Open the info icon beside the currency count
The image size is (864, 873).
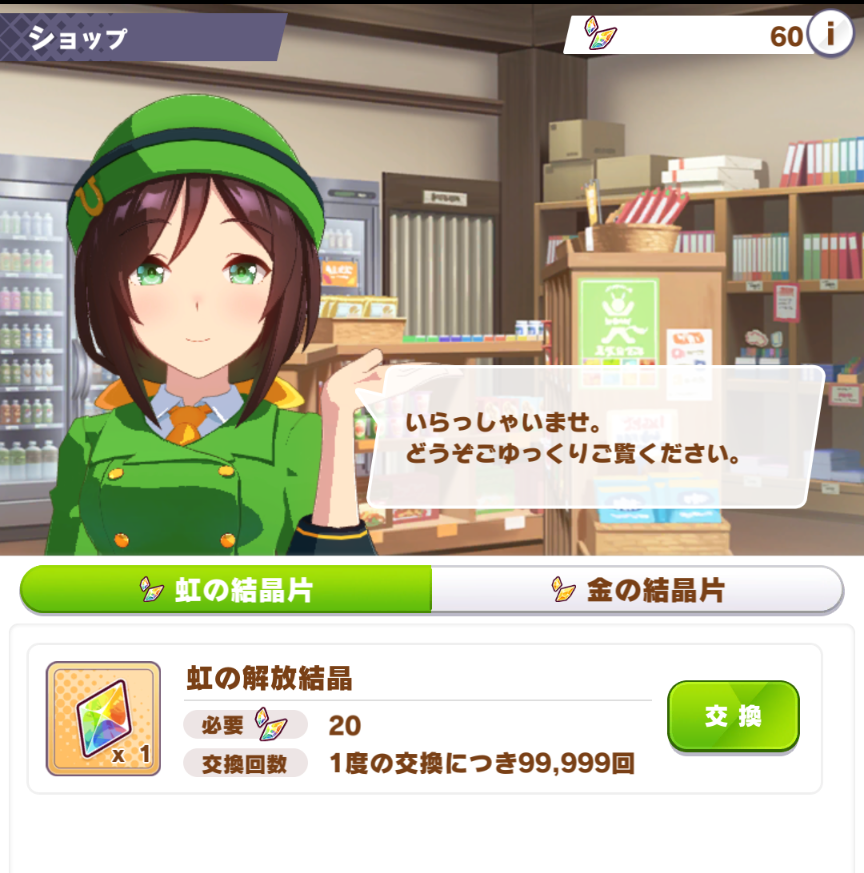830,35
